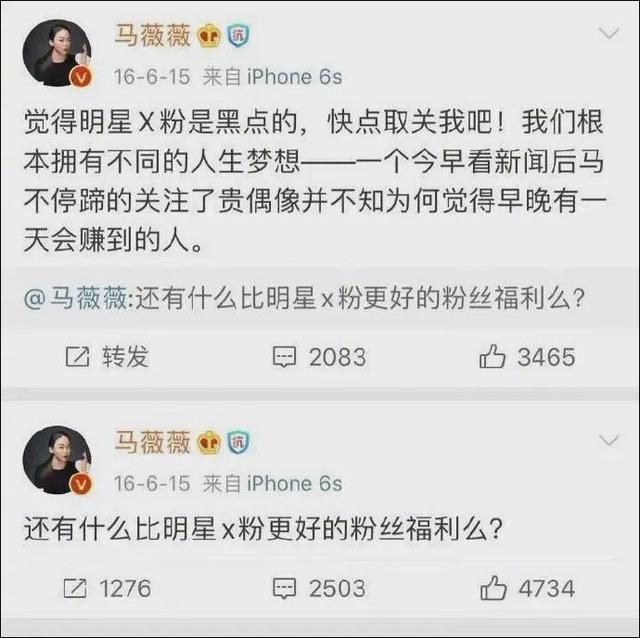640x638 pixels.
Task: Repost the post showing 转发
Action: pos(106,356)
